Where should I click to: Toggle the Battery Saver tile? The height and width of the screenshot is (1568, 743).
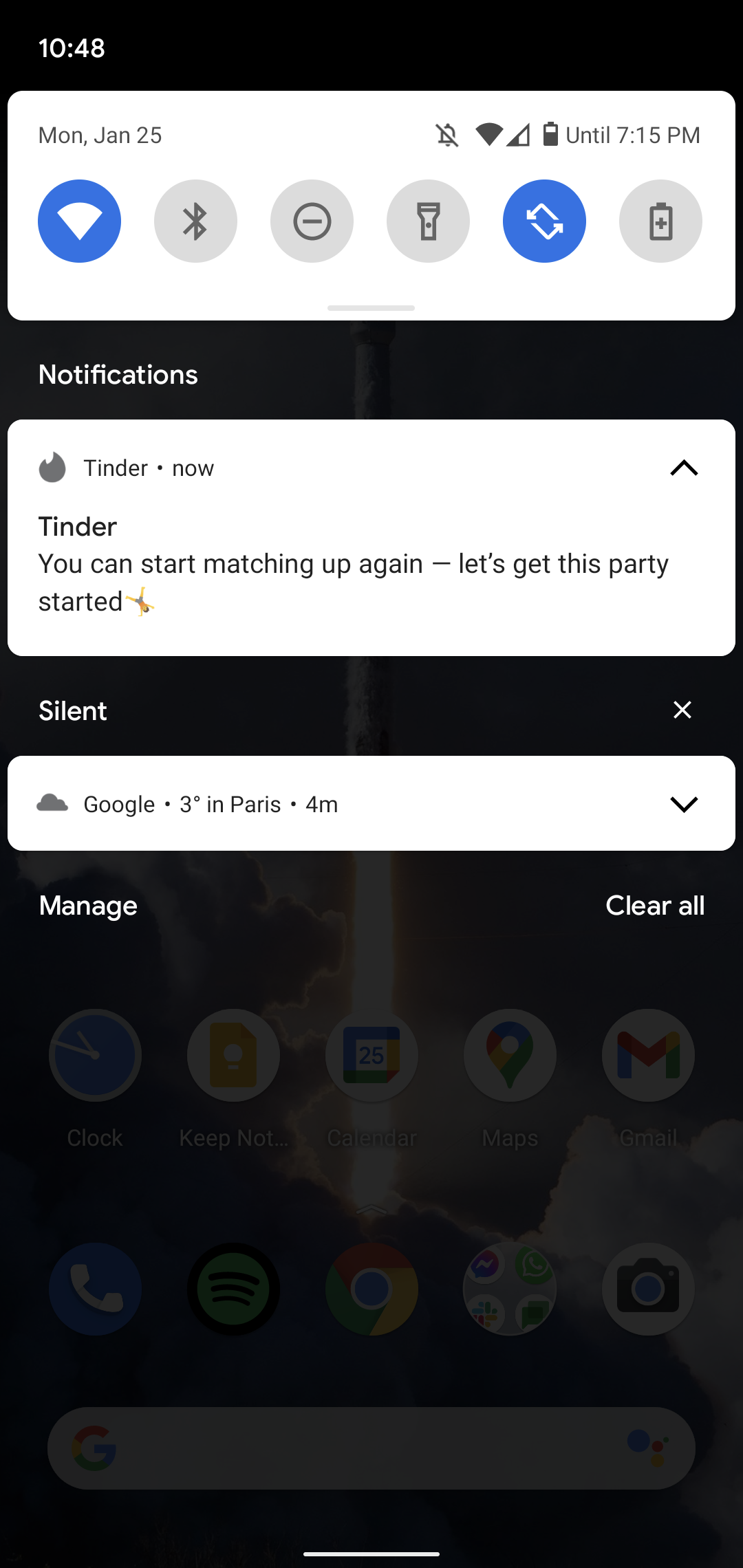coord(660,221)
